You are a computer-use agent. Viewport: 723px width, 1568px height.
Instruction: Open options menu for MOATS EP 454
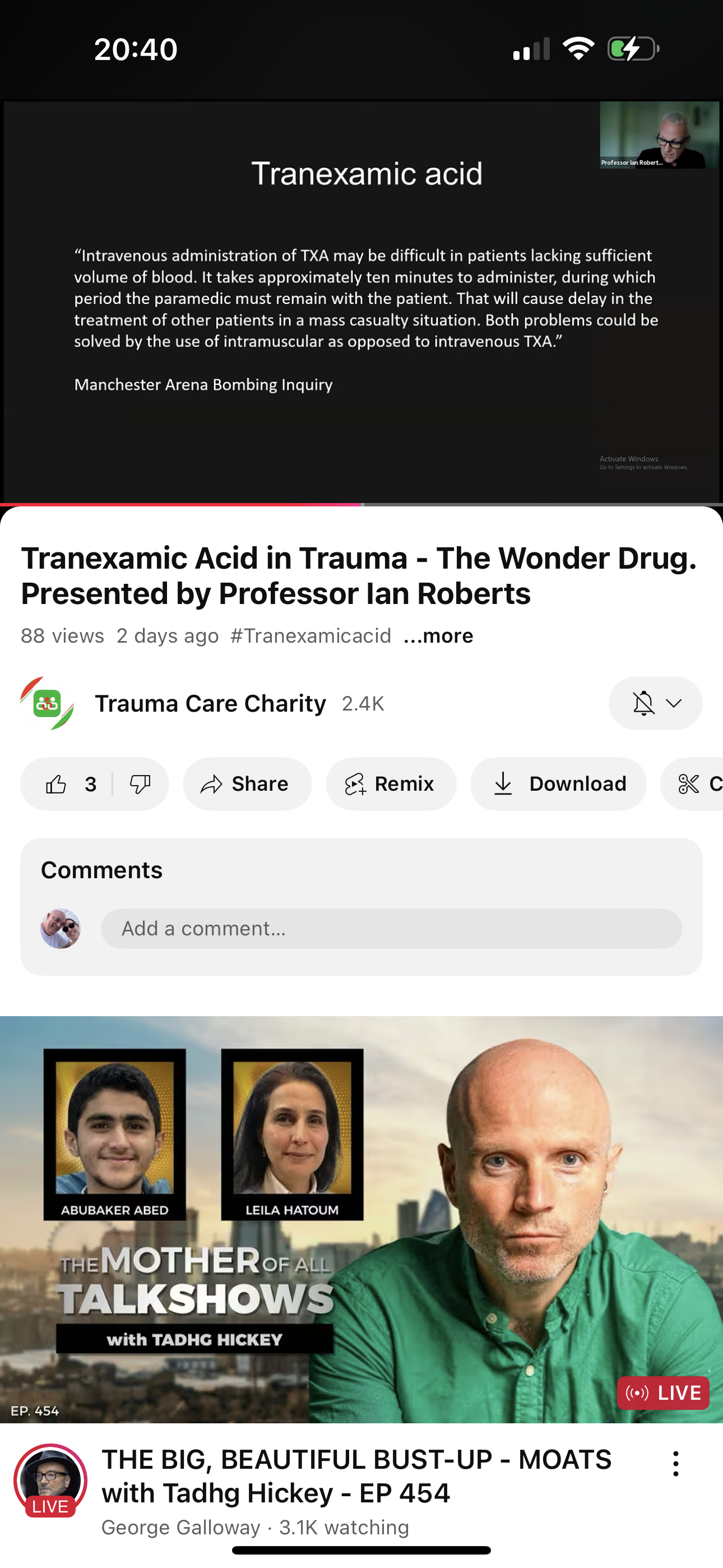coord(675,1463)
